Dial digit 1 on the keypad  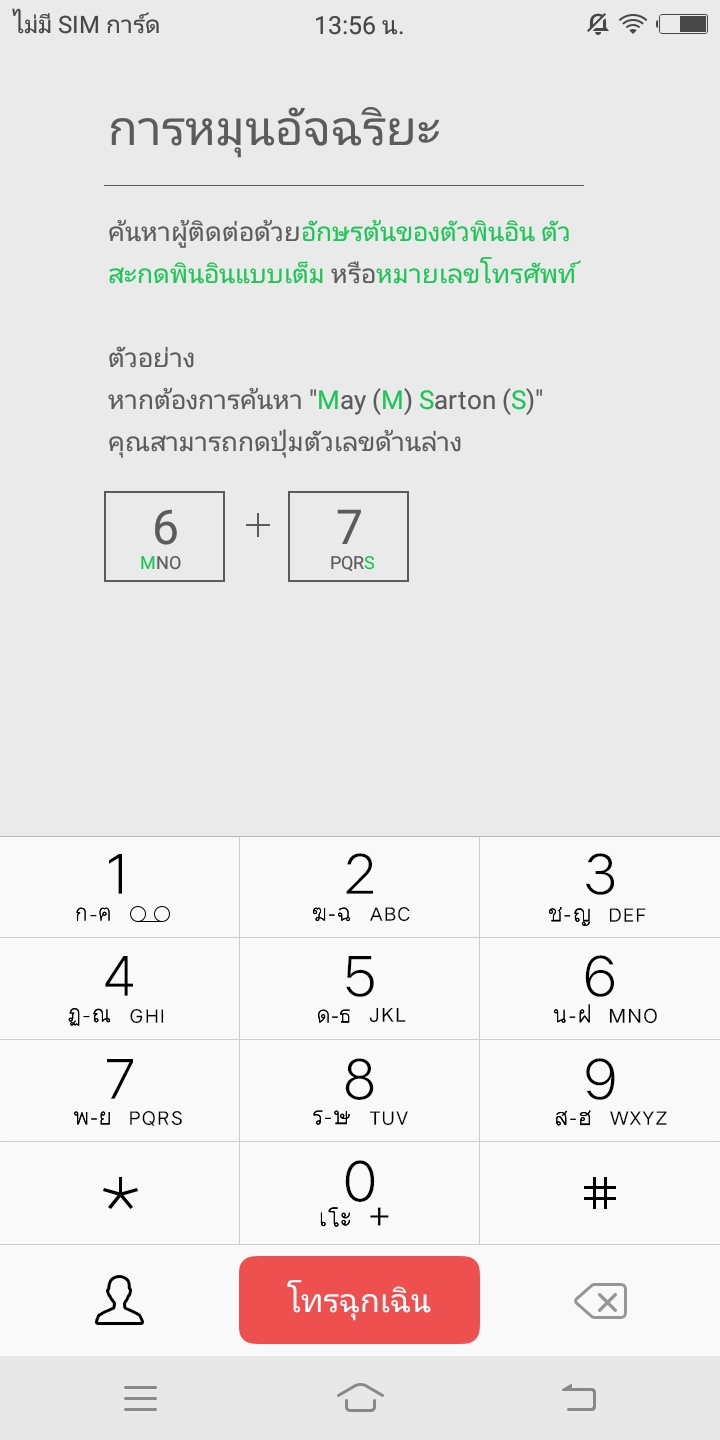pyautogui.click(x=119, y=887)
